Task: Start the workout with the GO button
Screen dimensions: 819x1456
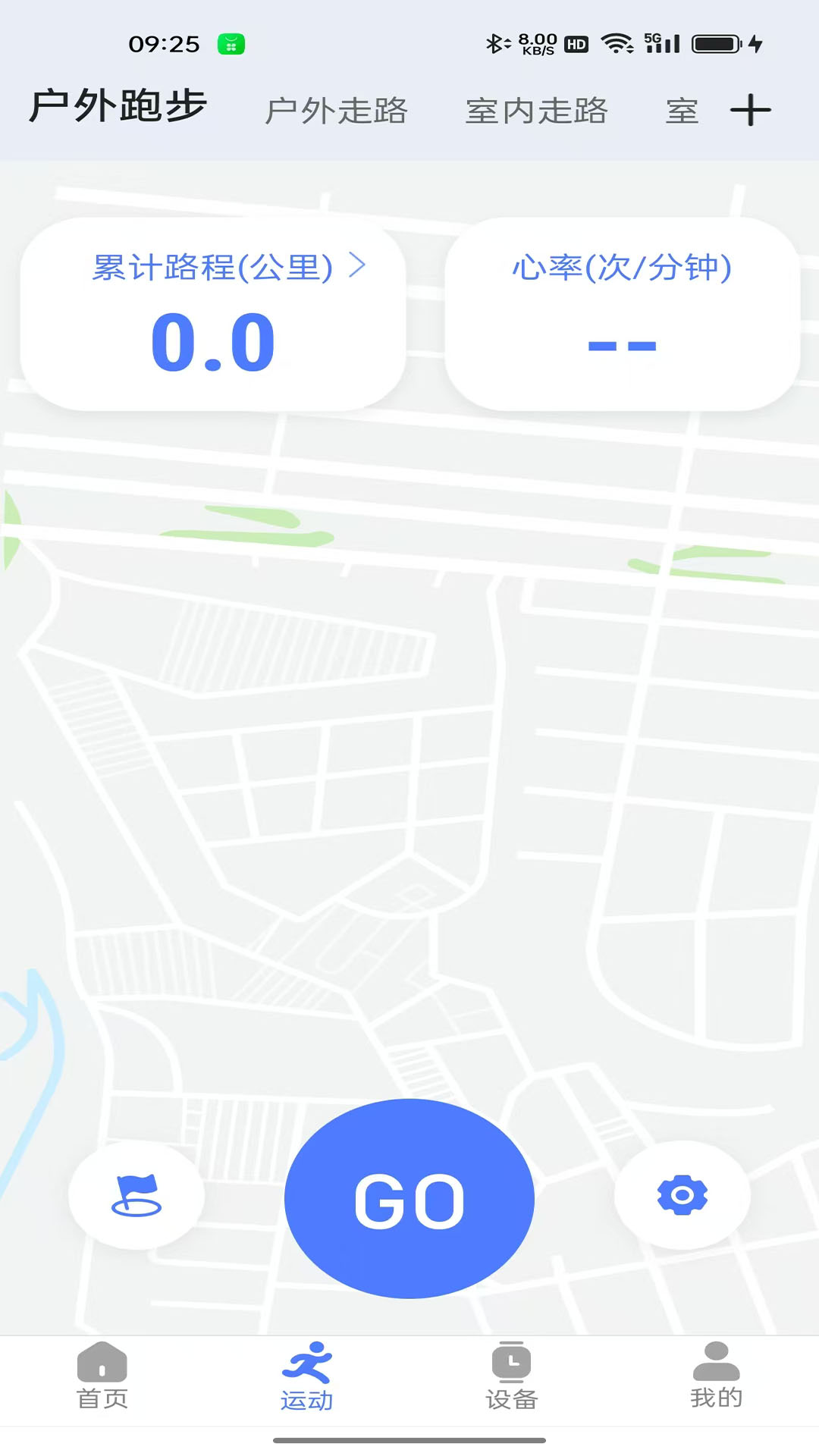Action: click(409, 1199)
